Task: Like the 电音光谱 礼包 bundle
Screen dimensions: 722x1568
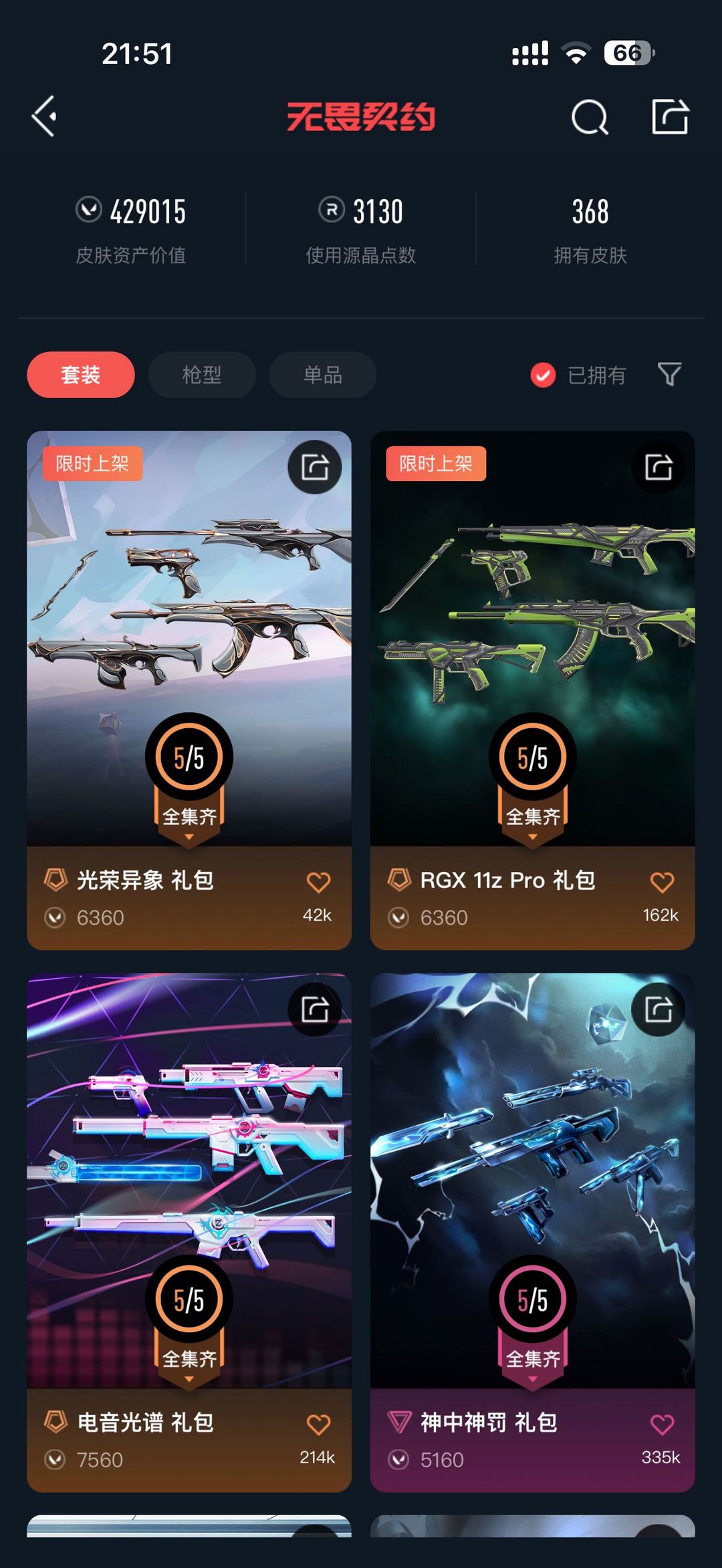Action: tap(318, 1425)
